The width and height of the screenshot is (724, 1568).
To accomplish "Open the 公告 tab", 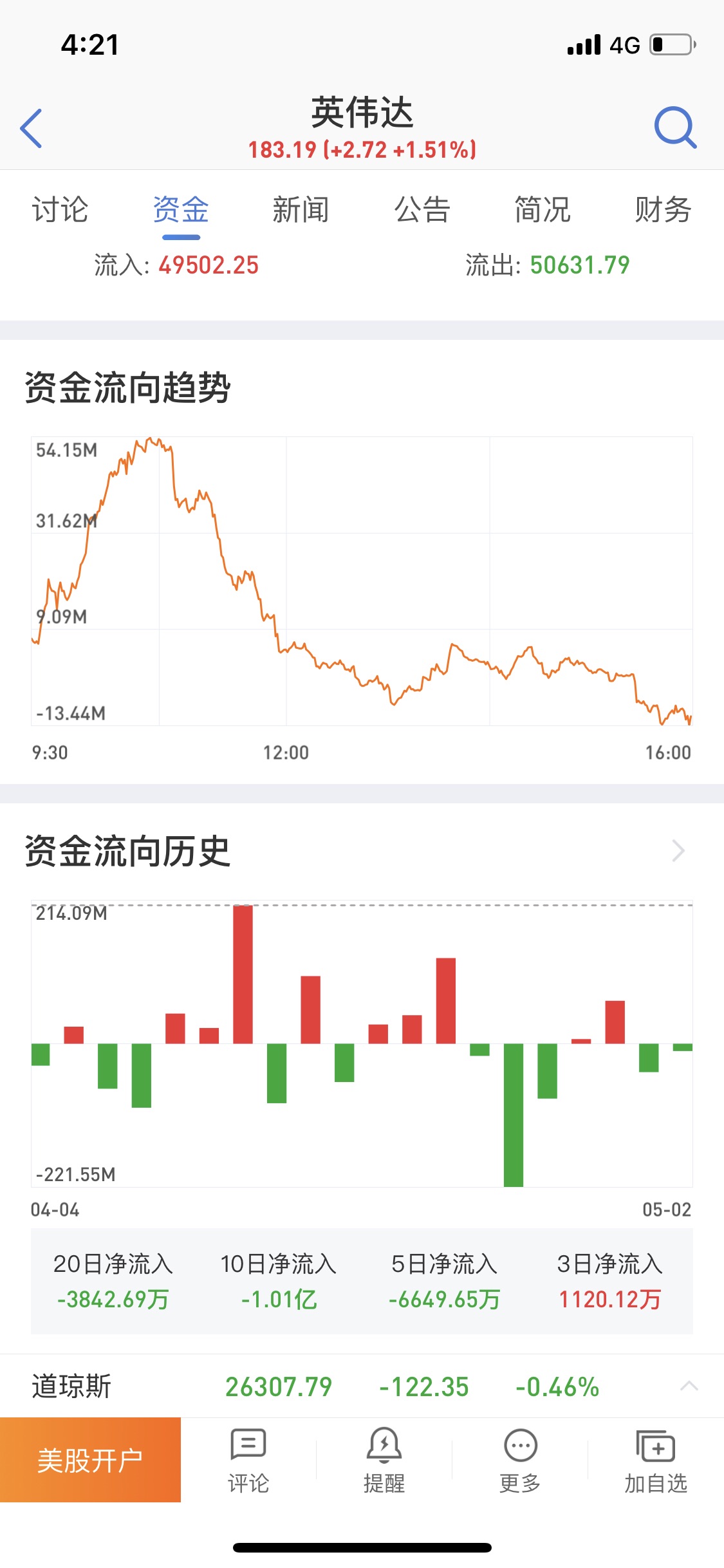I will [x=422, y=210].
